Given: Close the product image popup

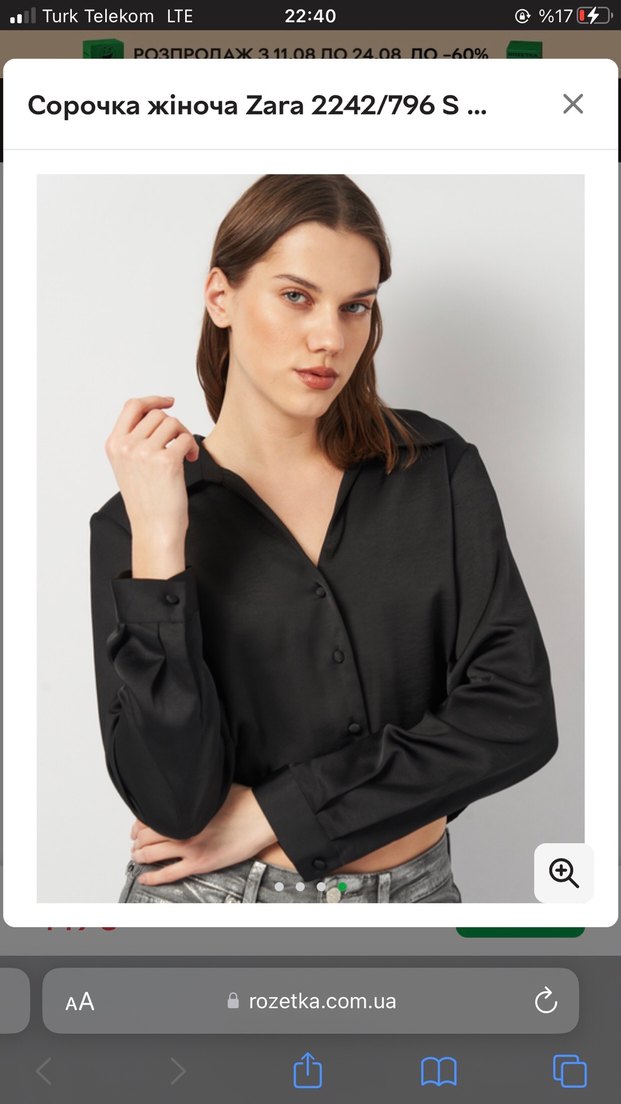Looking at the screenshot, I should (572, 104).
